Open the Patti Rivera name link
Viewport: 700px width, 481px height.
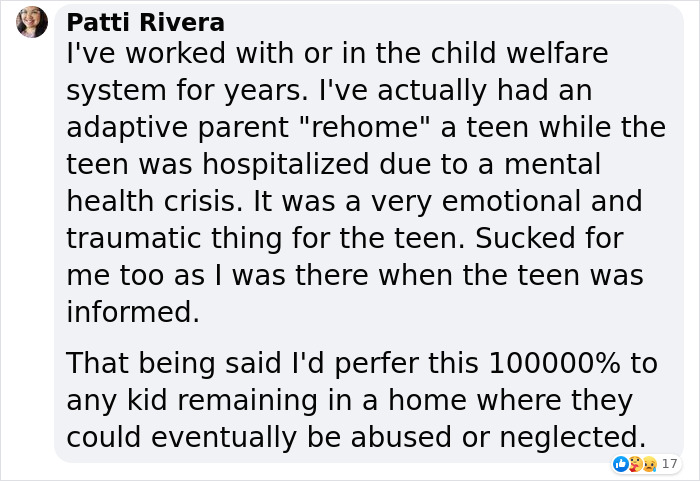(x=145, y=22)
